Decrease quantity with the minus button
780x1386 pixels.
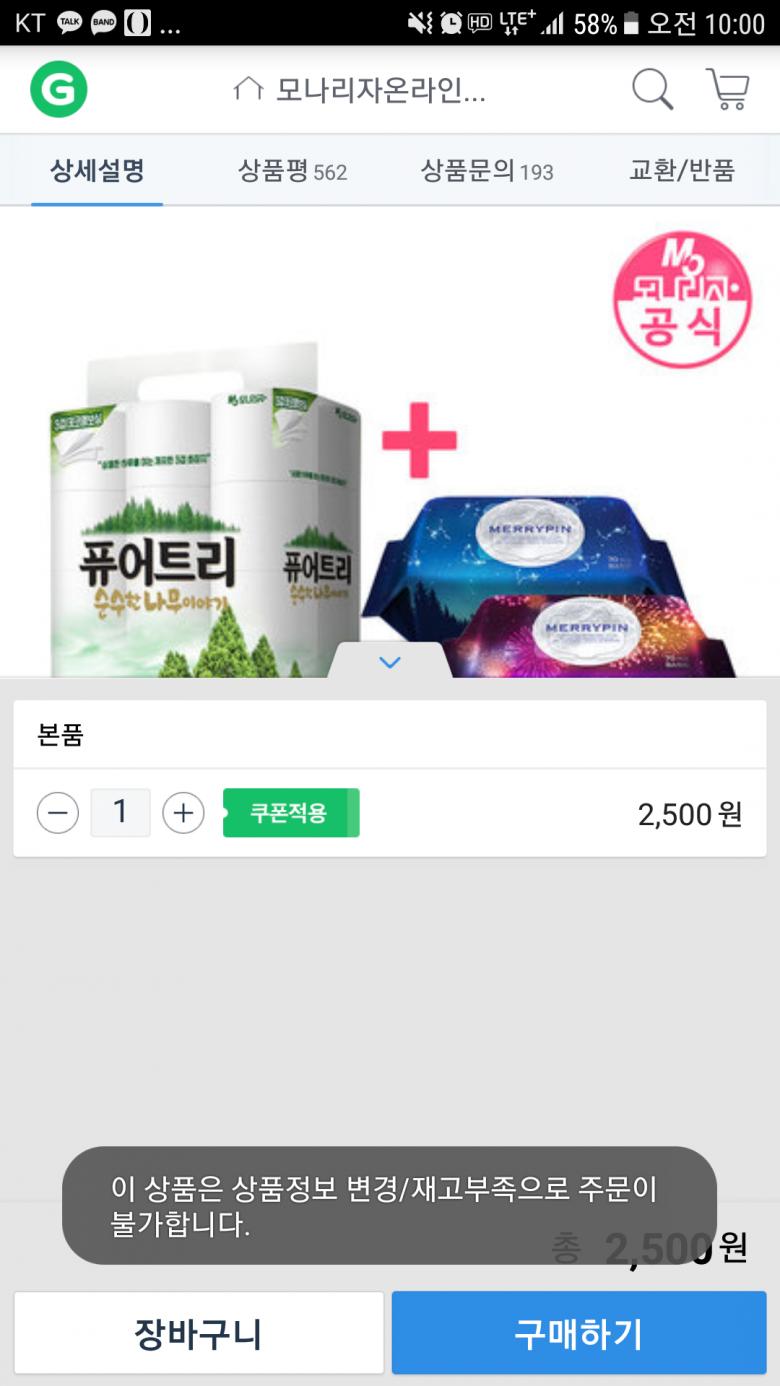click(58, 813)
